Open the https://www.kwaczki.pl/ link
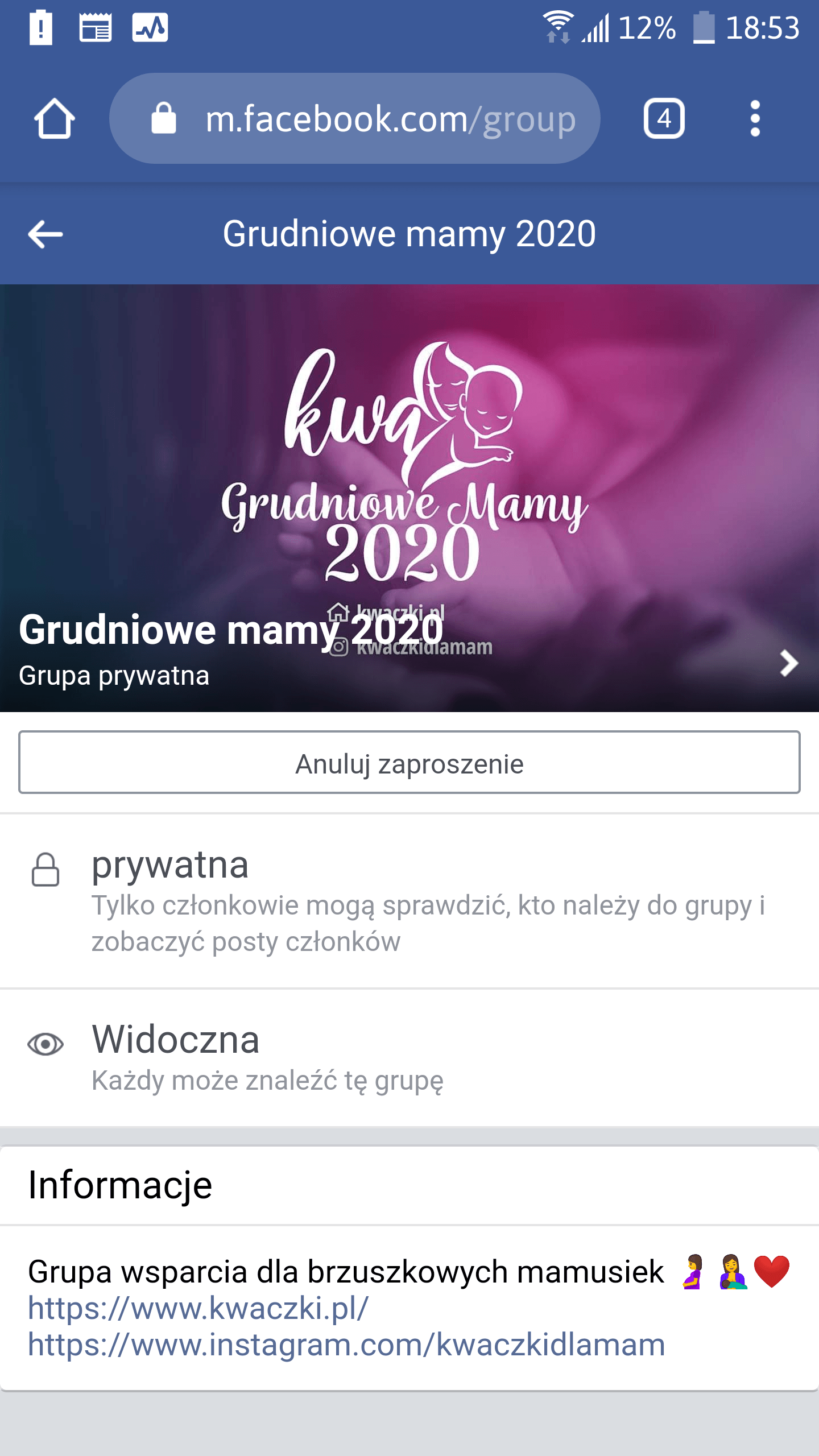The width and height of the screenshot is (819, 1456). pyautogui.click(x=198, y=1308)
